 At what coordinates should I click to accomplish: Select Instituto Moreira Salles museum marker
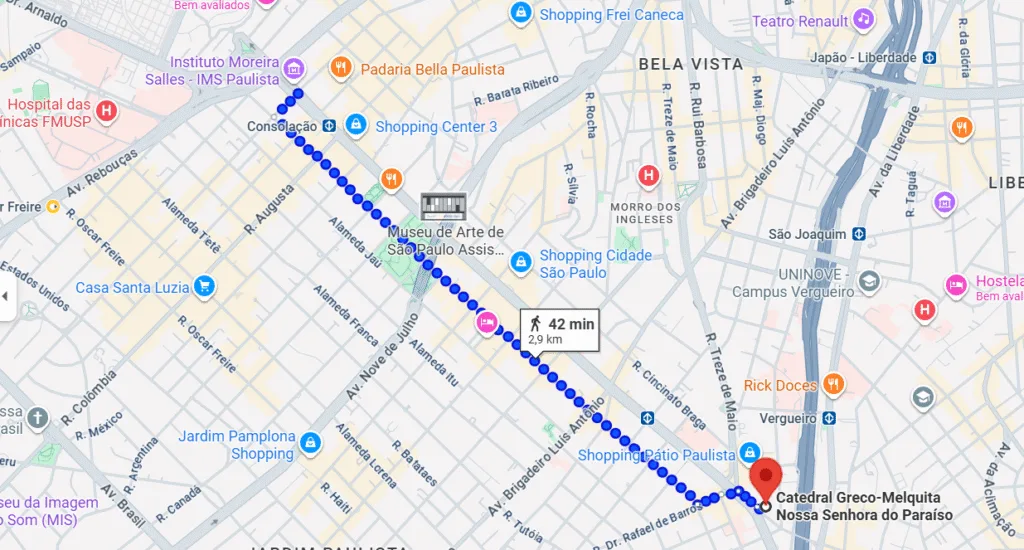pos(293,68)
